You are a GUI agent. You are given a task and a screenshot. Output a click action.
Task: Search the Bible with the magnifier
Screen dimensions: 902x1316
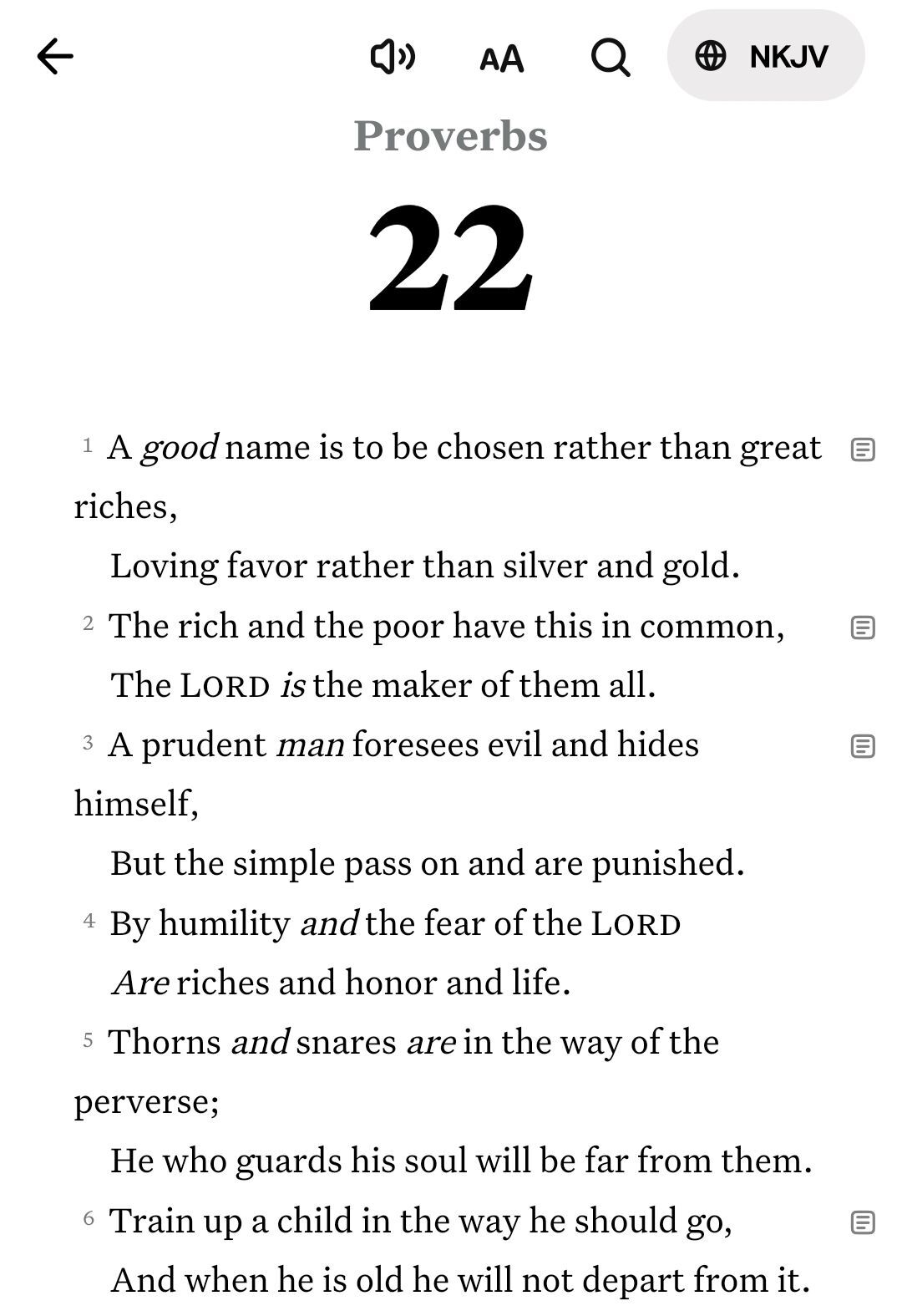point(611,58)
